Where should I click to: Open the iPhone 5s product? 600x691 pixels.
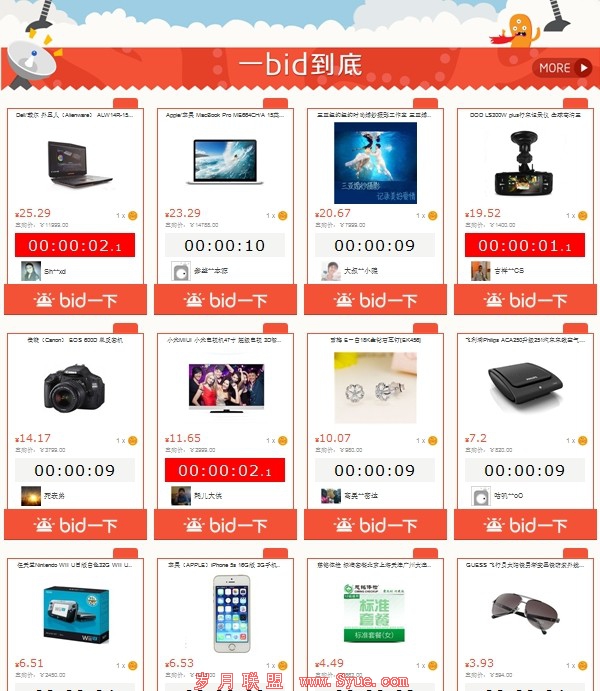[x=225, y=612]
